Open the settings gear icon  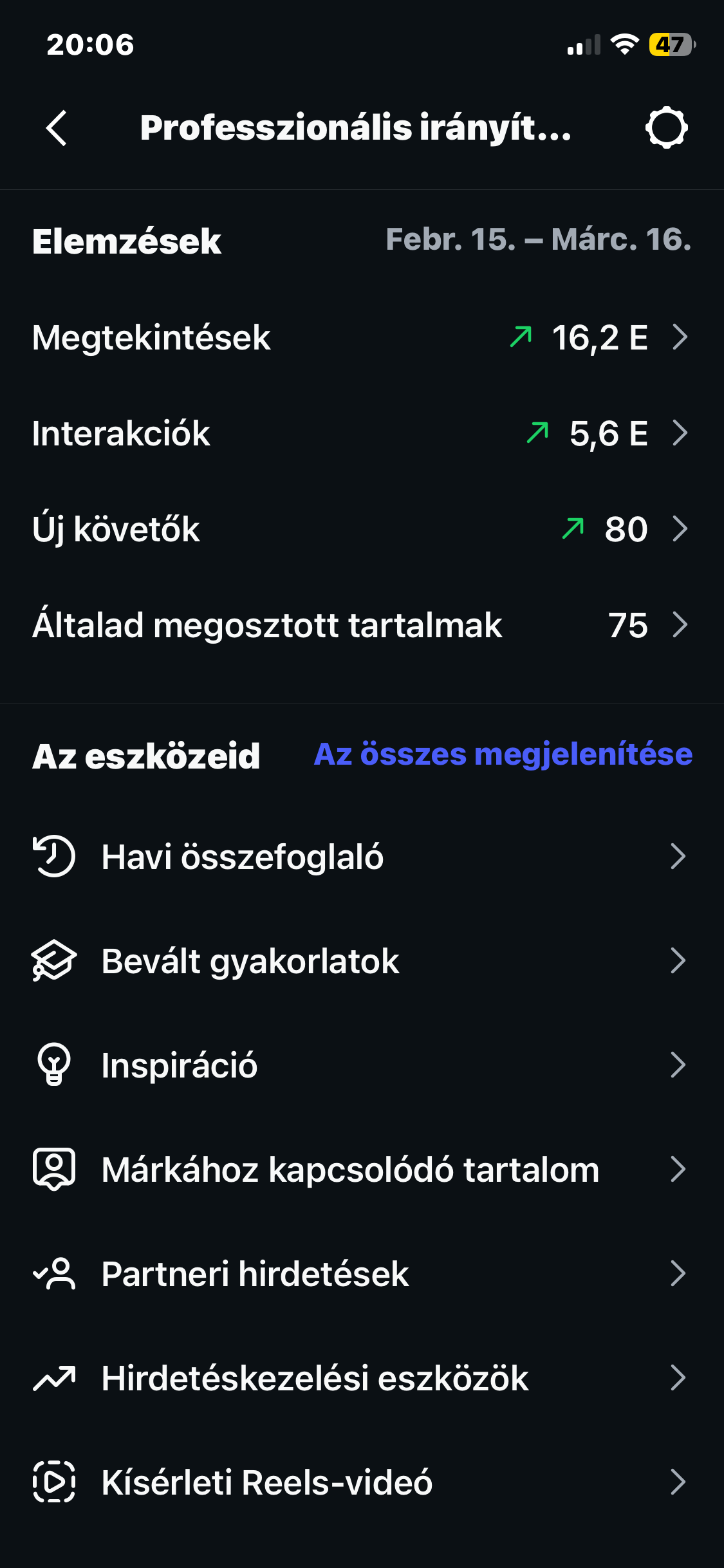667,127
